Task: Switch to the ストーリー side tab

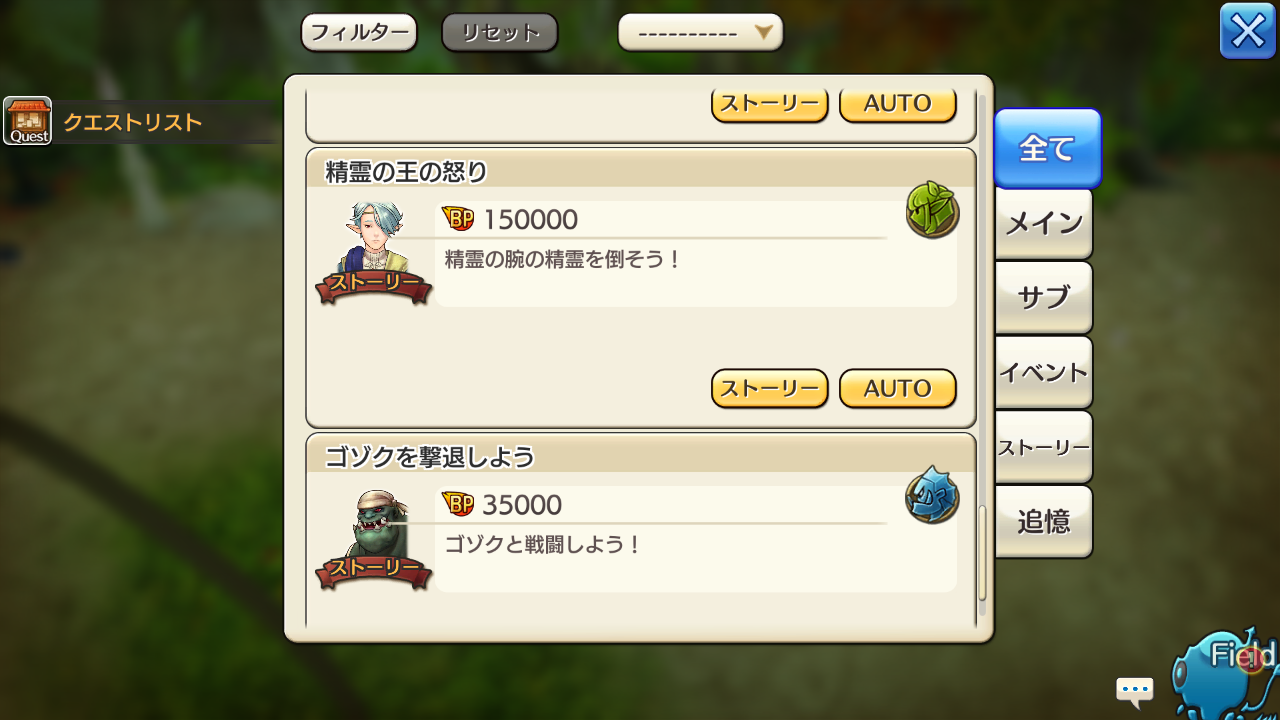Action: [1043, 447]
